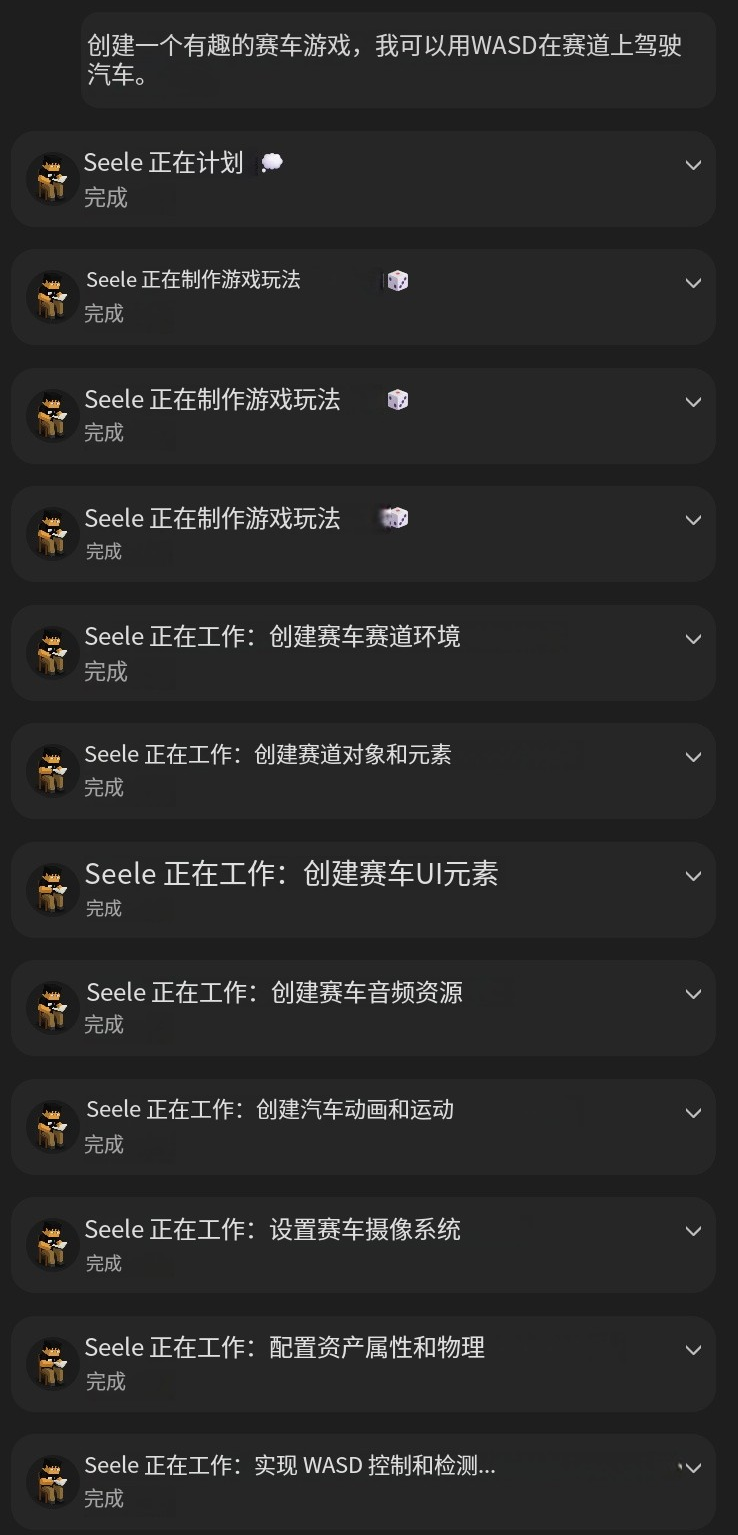738x1535 pixels.
Task: Expand the 实现 WASD 控制和检测 step
Action: click(x=693, y=1468)
